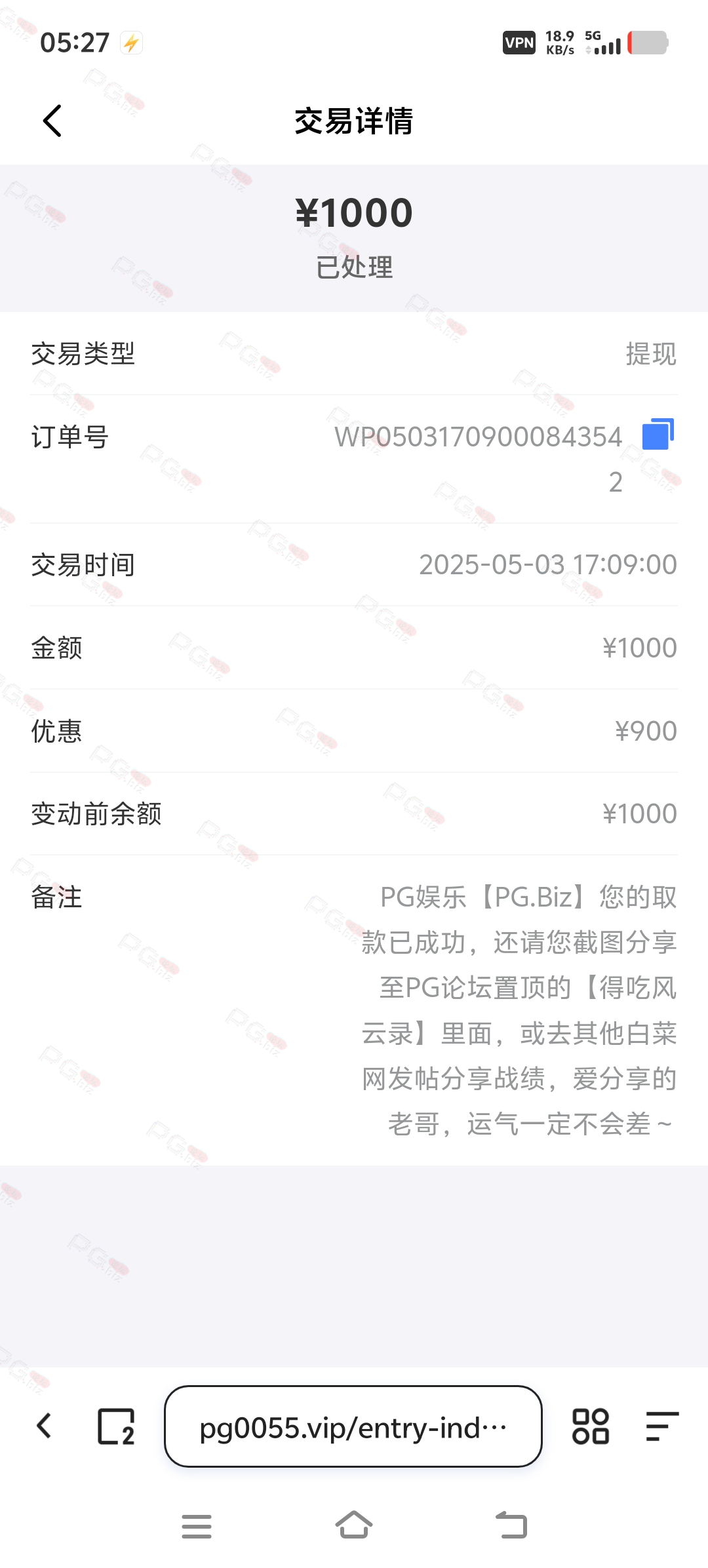Image resolution: width=708 pixels, height=1568 pixels.
Task: Go back from the 交易详情 page
Action: pos(52,121)
